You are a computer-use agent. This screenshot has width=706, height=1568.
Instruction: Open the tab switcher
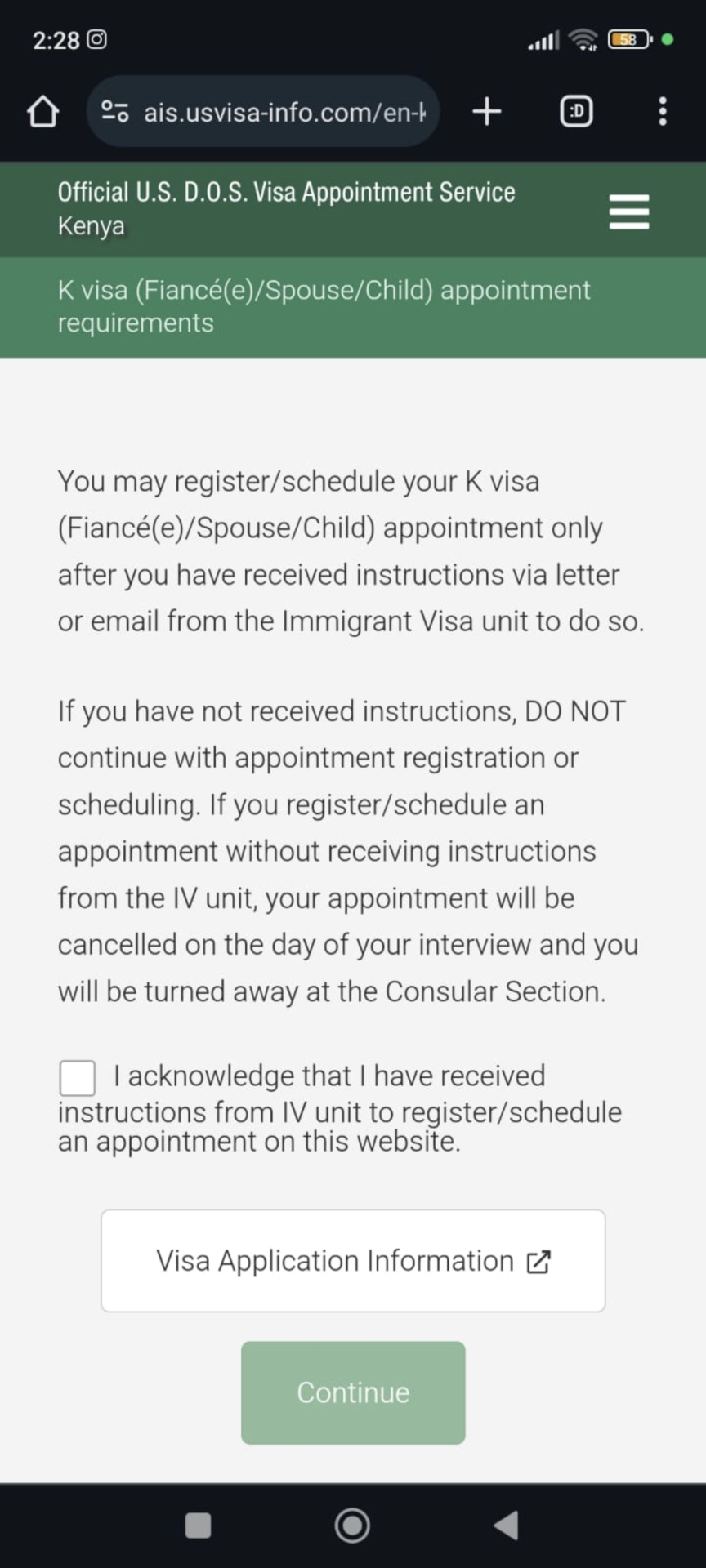pos(576,111)
